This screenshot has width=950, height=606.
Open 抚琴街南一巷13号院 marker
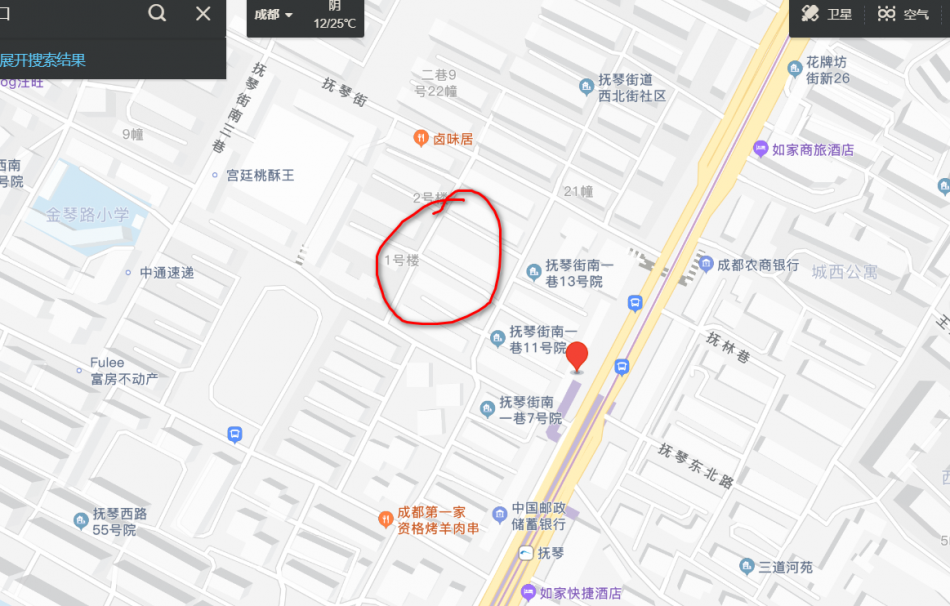[x=534, y=271]
